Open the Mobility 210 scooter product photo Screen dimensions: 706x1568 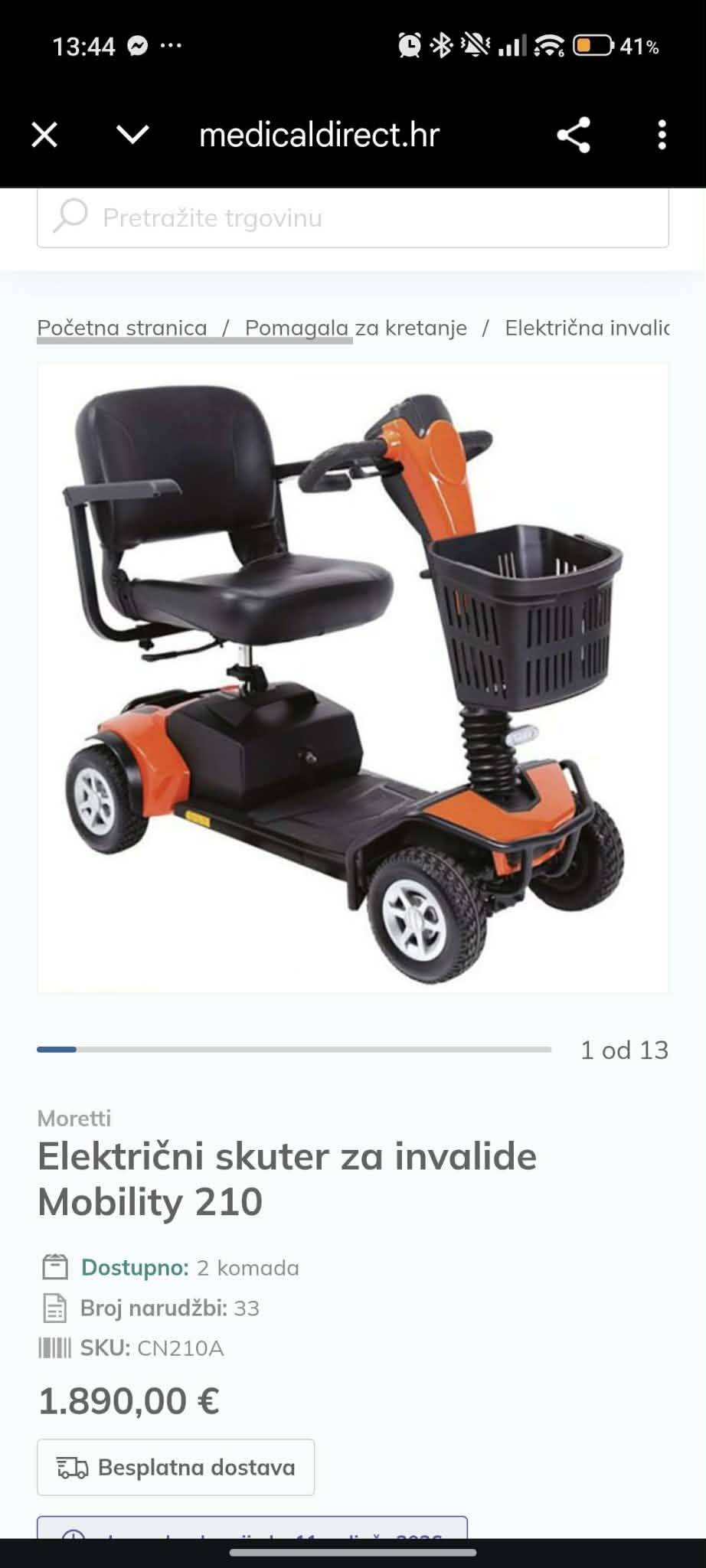[352, 678]
